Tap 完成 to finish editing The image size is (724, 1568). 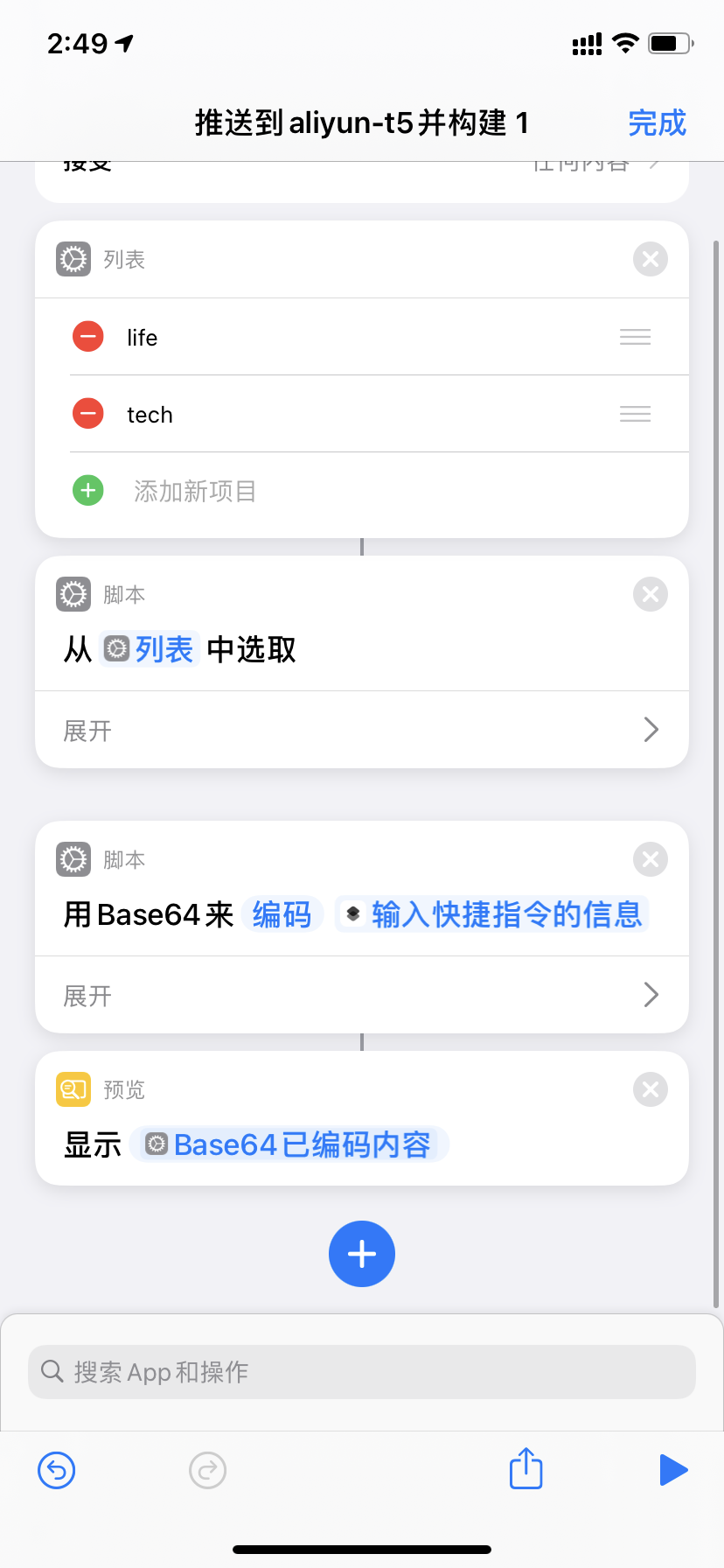point(657,123)
